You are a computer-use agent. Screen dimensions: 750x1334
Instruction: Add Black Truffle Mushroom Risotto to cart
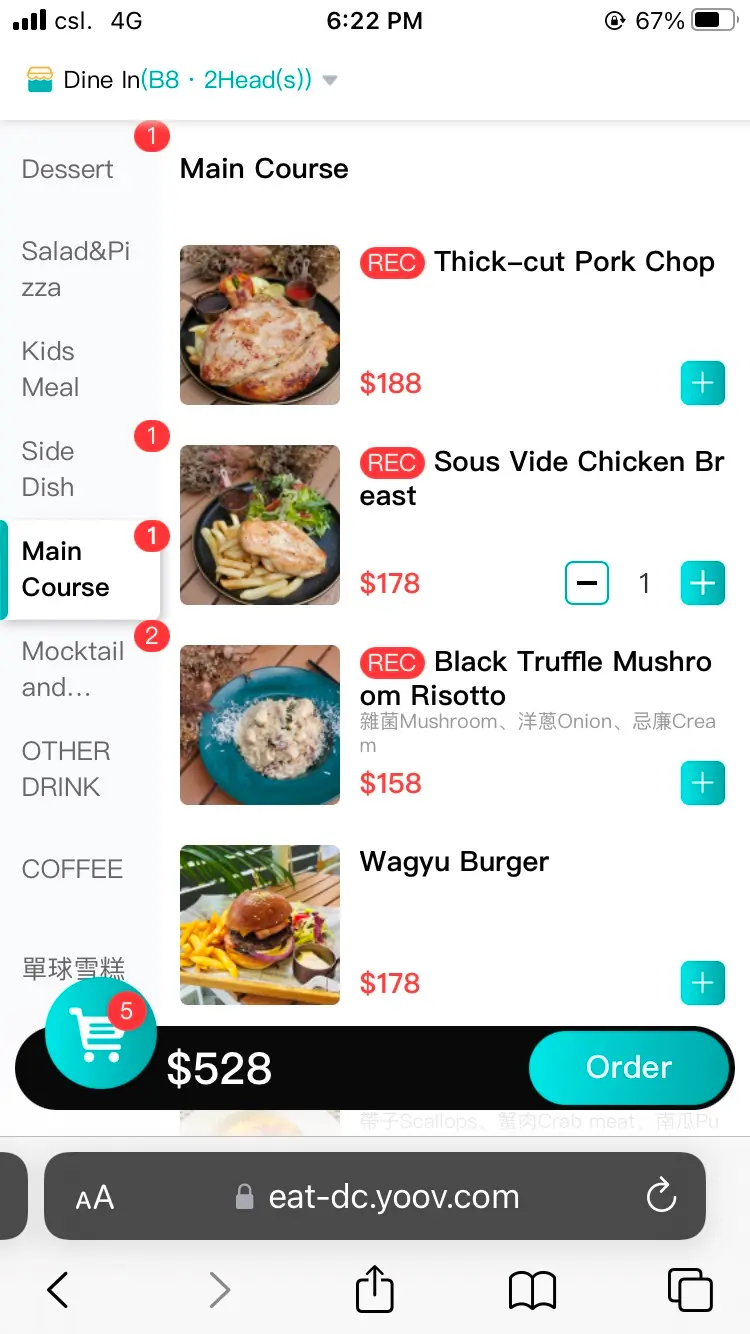[x=702, y=783]
